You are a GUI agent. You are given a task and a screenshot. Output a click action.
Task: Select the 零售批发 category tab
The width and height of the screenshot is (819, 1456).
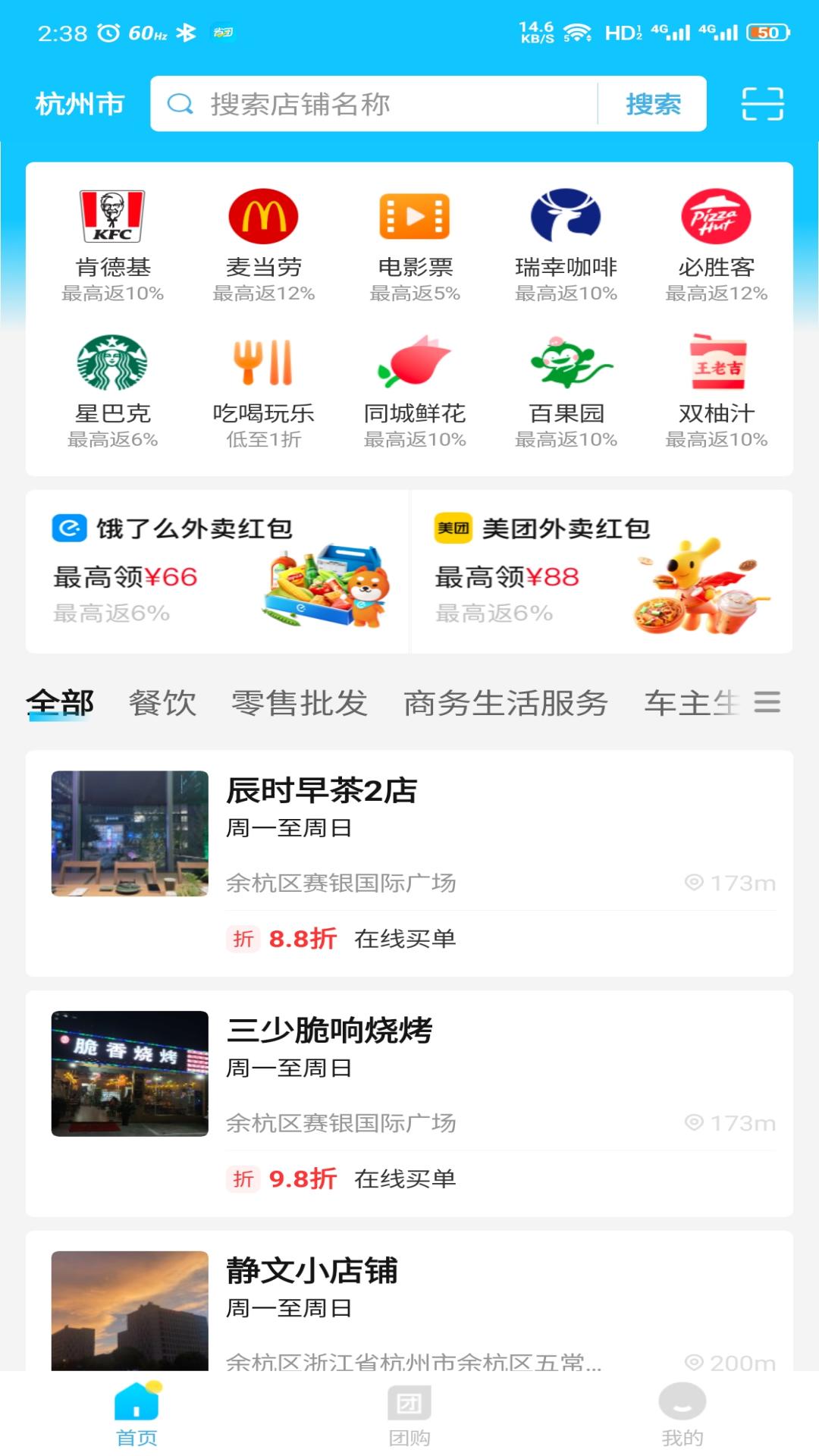[x=299, y=704]
